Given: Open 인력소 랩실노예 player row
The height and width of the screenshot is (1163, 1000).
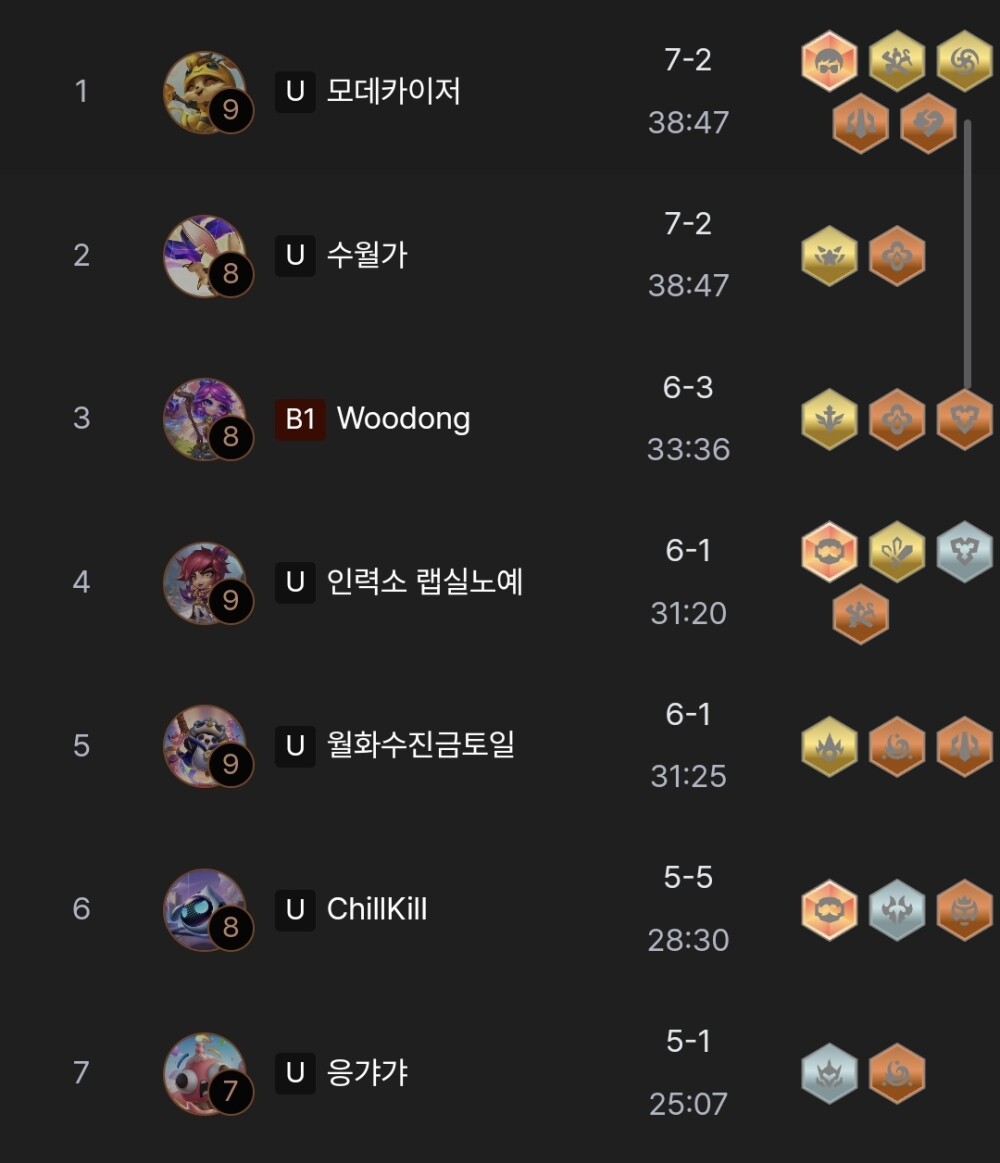Looking at the screenshot, I should 424,581.
